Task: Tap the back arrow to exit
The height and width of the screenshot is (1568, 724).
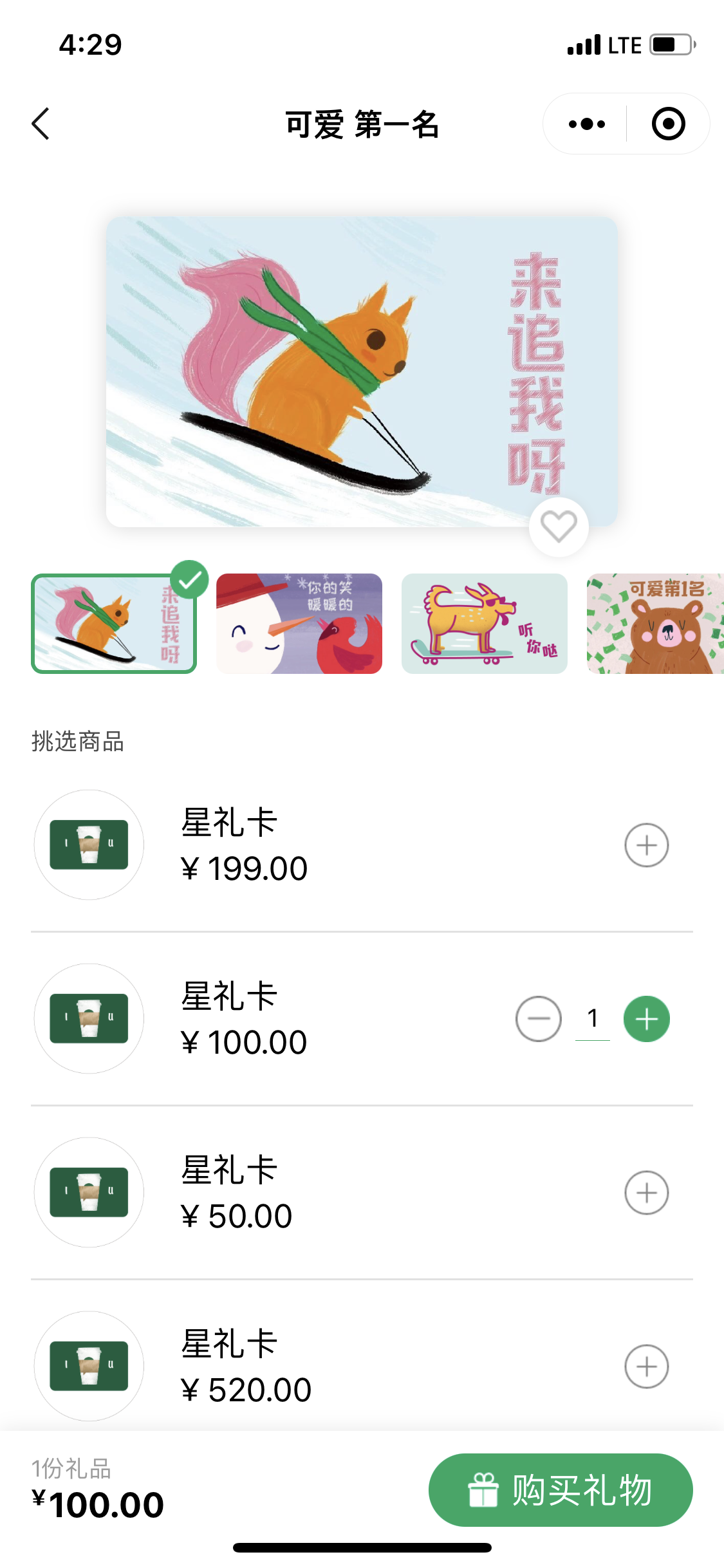Action: click(41, 124)
